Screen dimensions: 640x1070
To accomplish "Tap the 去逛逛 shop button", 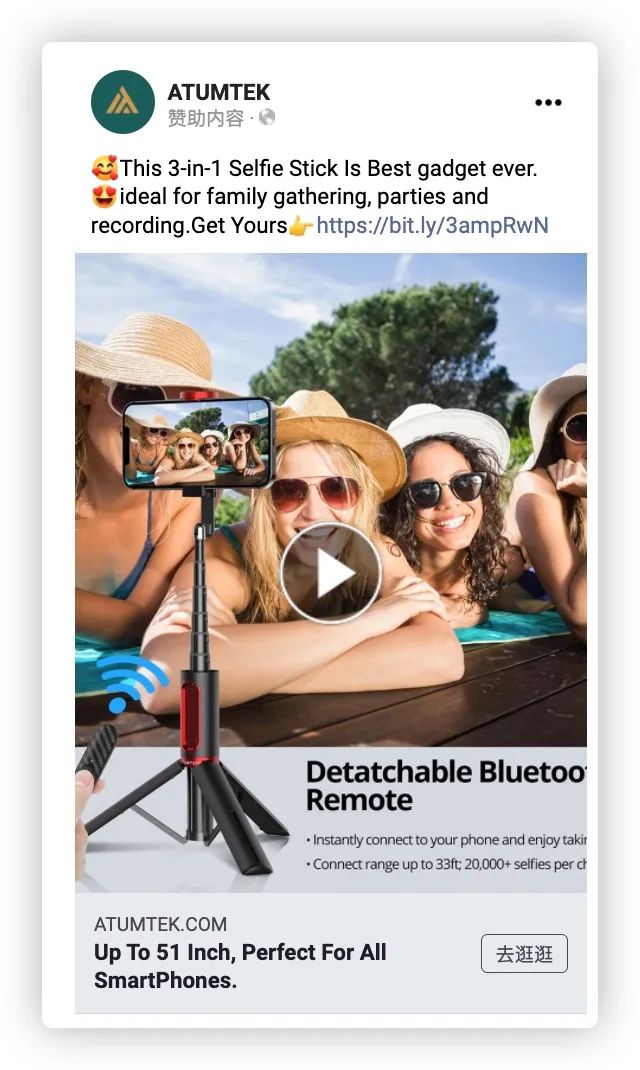I will click(x=524, y=954).
